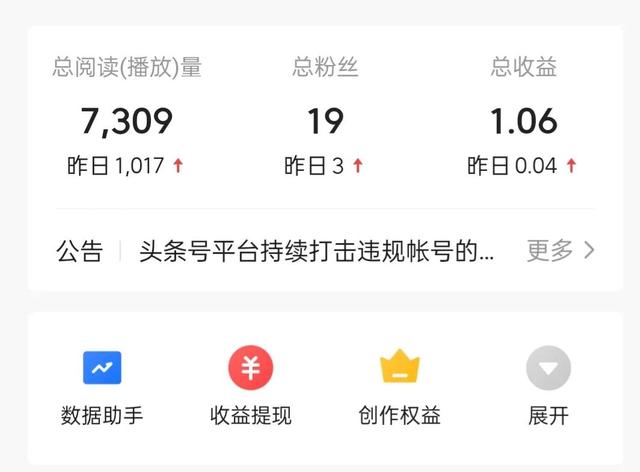This screenshot has height=472, width=640.
Task: Open 创作权益 creator benefits
Action: click(x=399, y=387)
